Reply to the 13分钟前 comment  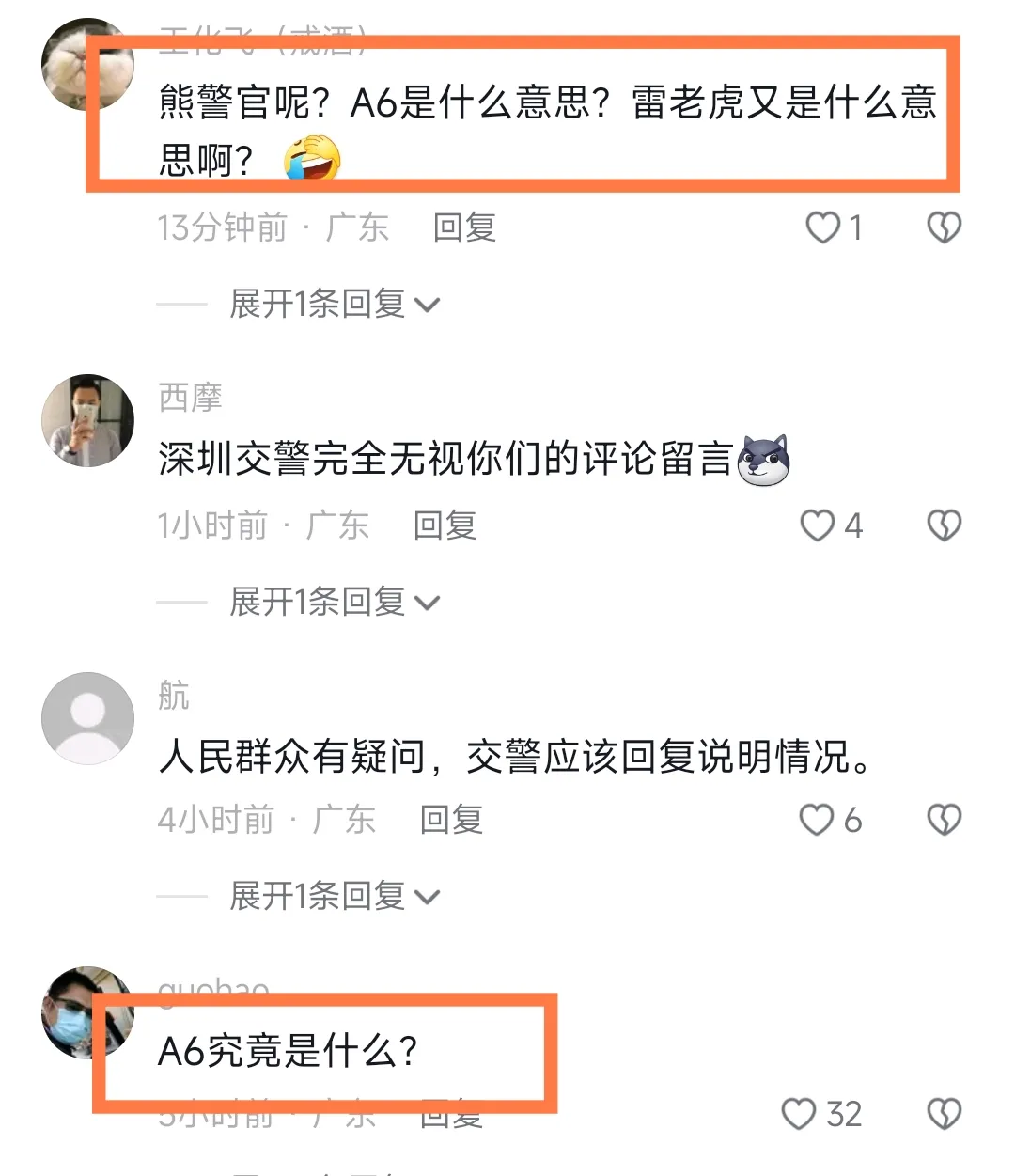click(464, 227)
